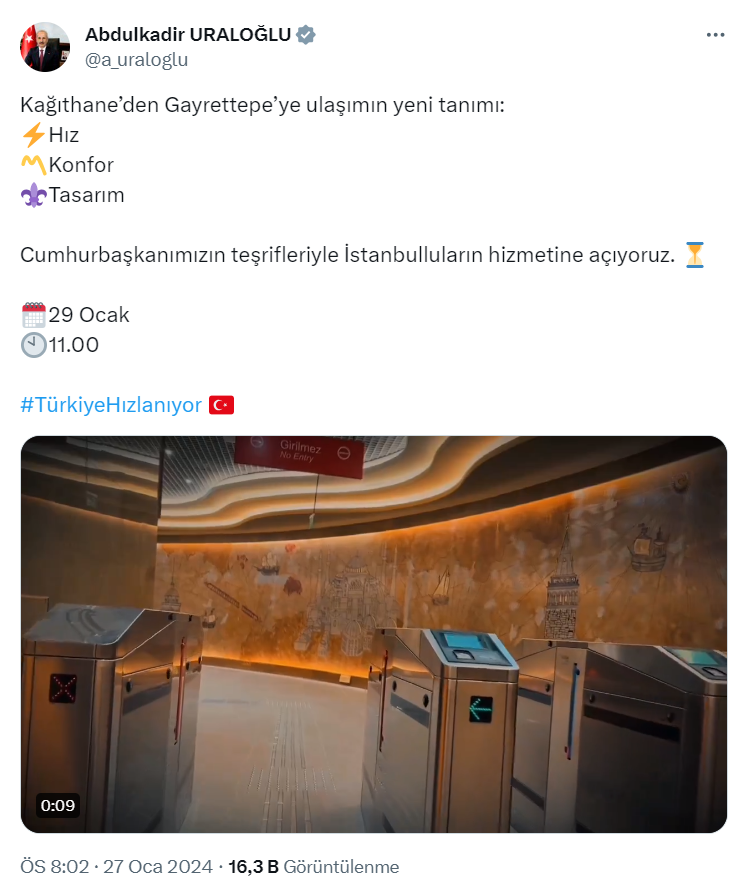
Task: Play the 0:09 metro station video
Action: pyautogui.click(x=374, y=634)
